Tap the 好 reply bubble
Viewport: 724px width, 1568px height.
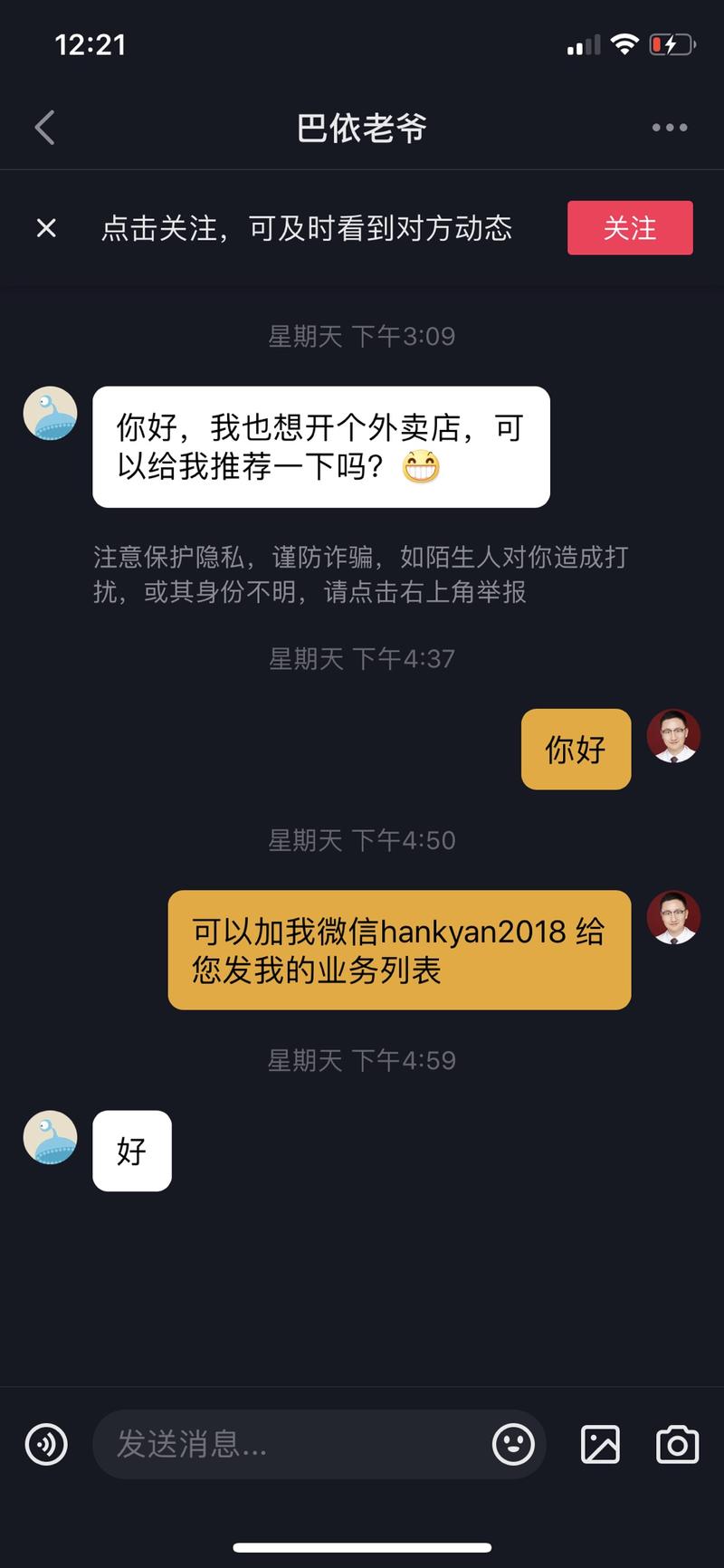tap(131, 1151)
